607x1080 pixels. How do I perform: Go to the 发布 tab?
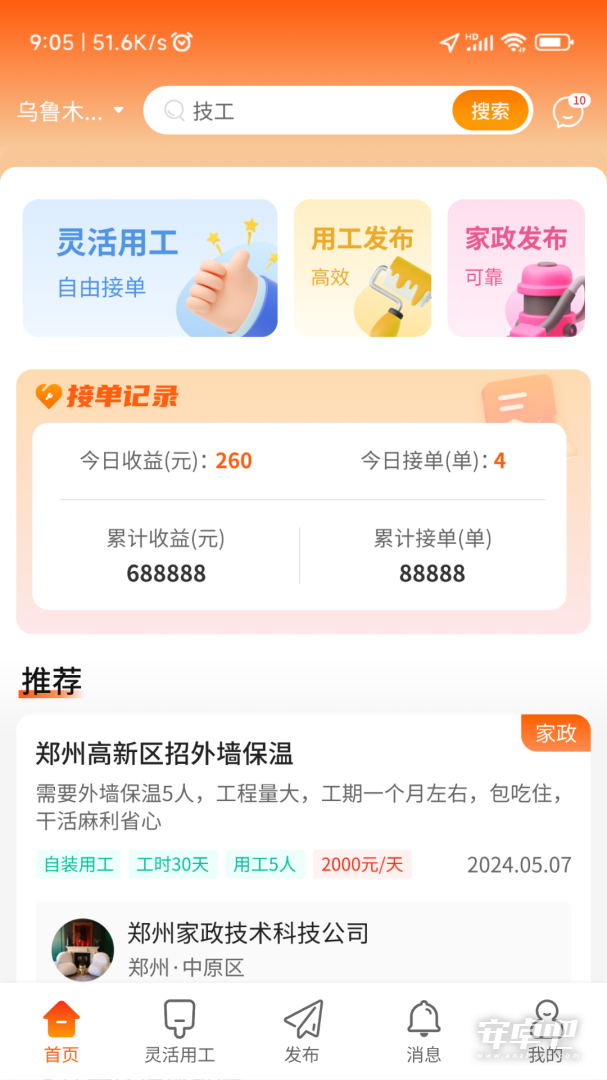tap(302, 1031)
